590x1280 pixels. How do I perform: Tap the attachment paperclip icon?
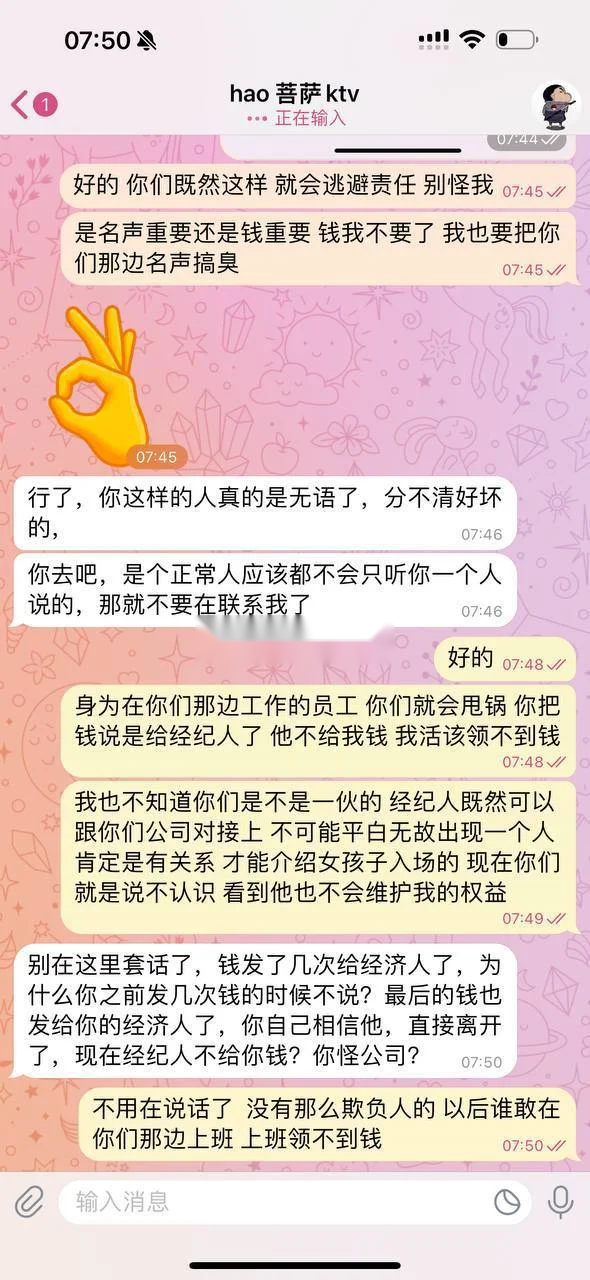[x=29, y=1202]
